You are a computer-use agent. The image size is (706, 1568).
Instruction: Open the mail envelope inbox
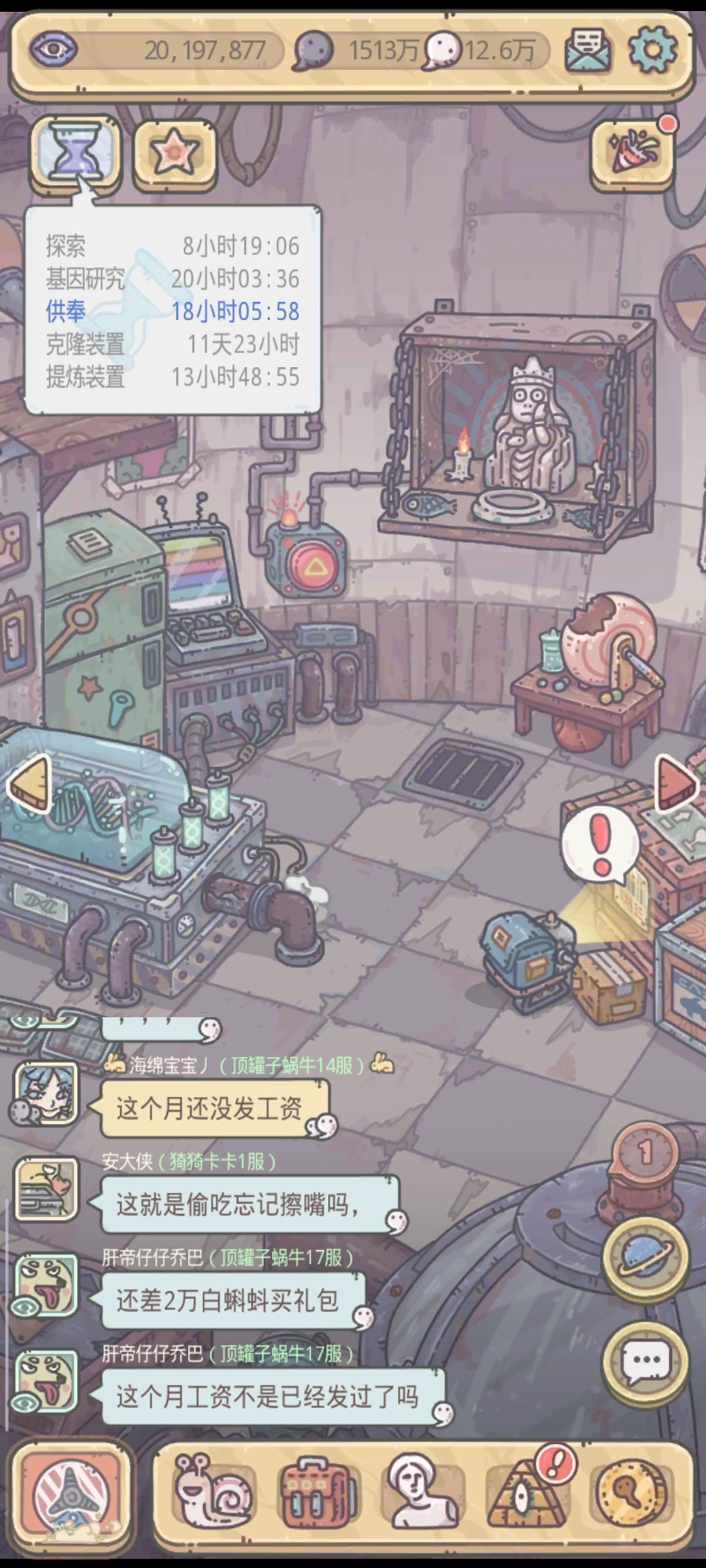[588, 50]
